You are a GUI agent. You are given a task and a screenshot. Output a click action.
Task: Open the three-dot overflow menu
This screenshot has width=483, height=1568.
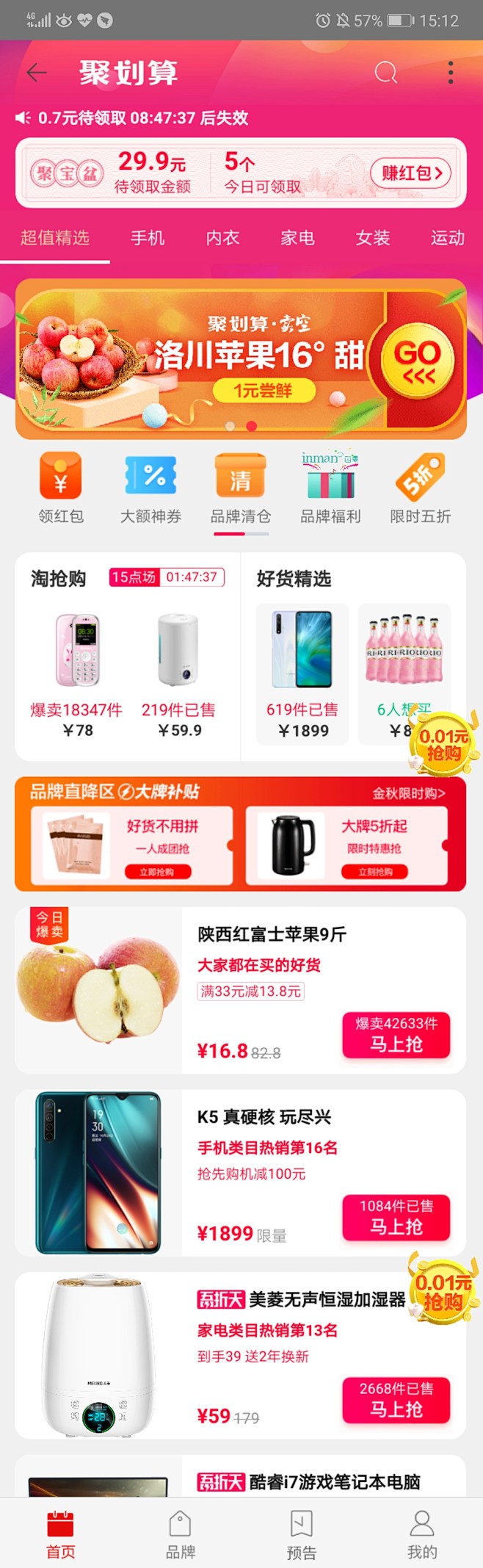tap(450, 72)
